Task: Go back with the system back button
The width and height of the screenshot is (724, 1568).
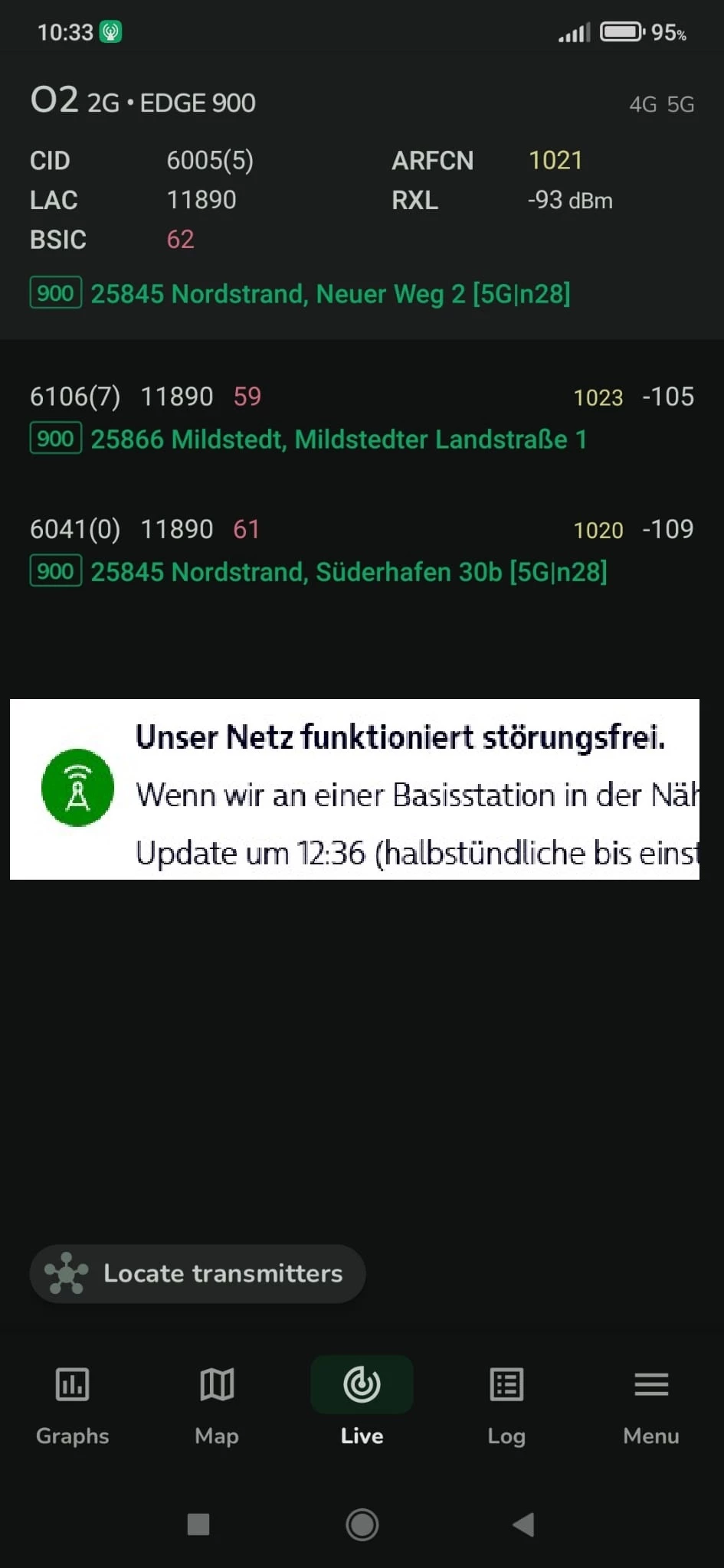Action: pyautogui.click(x=523, y=1524)
